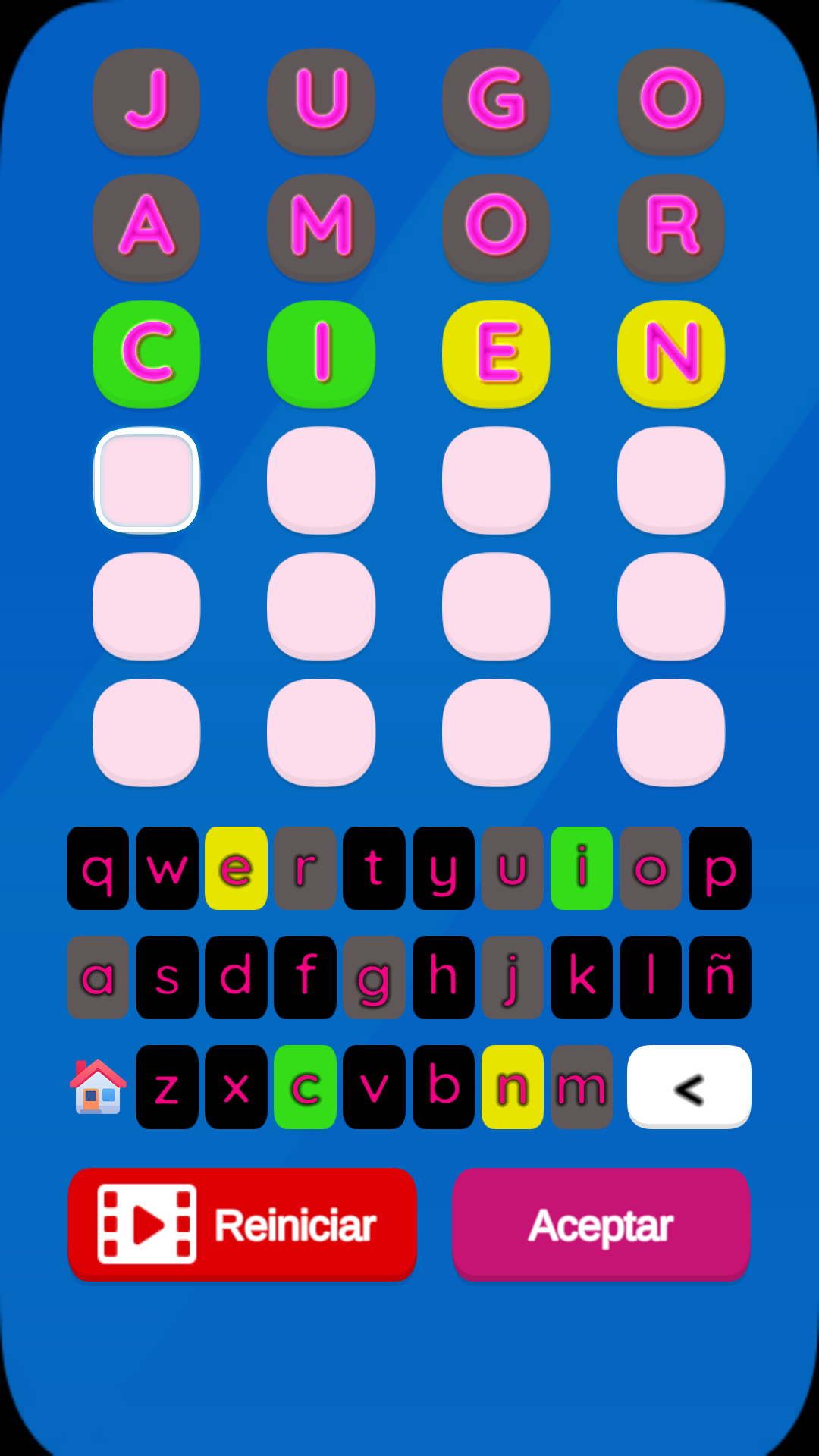The height and width of the screenshot is (1456, 819).
Task: Type the letter b
Action: click(x=444, y=1087)
